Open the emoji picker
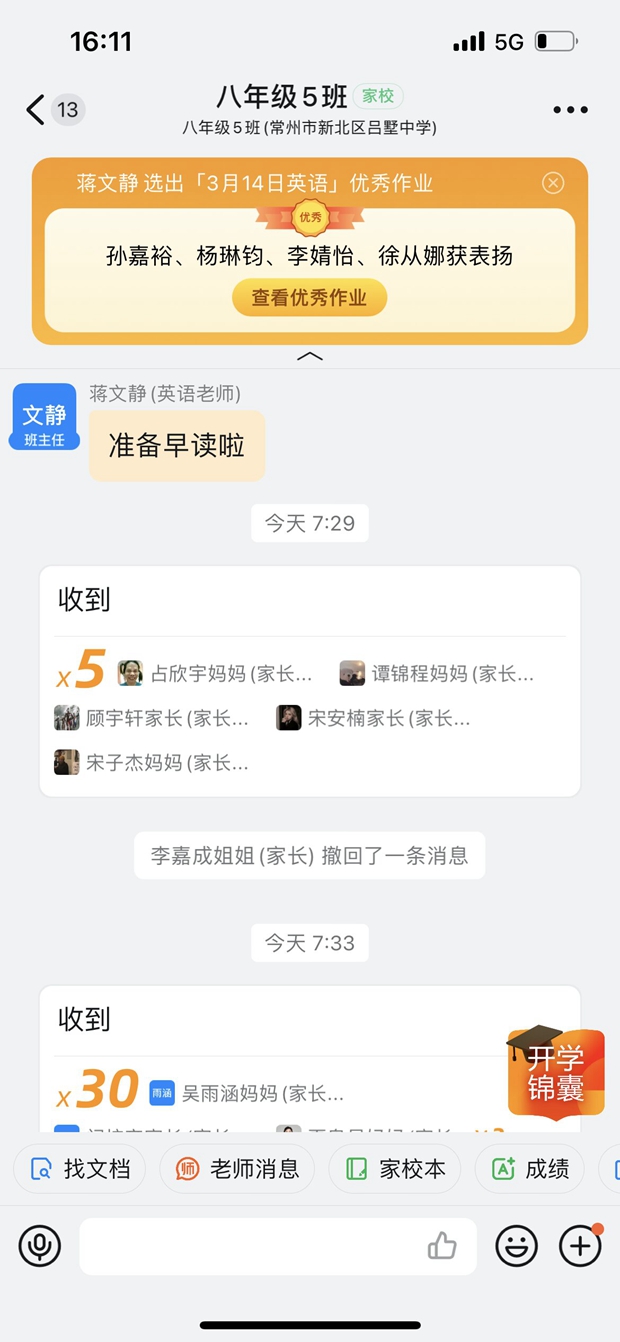 coord(516,1246)
